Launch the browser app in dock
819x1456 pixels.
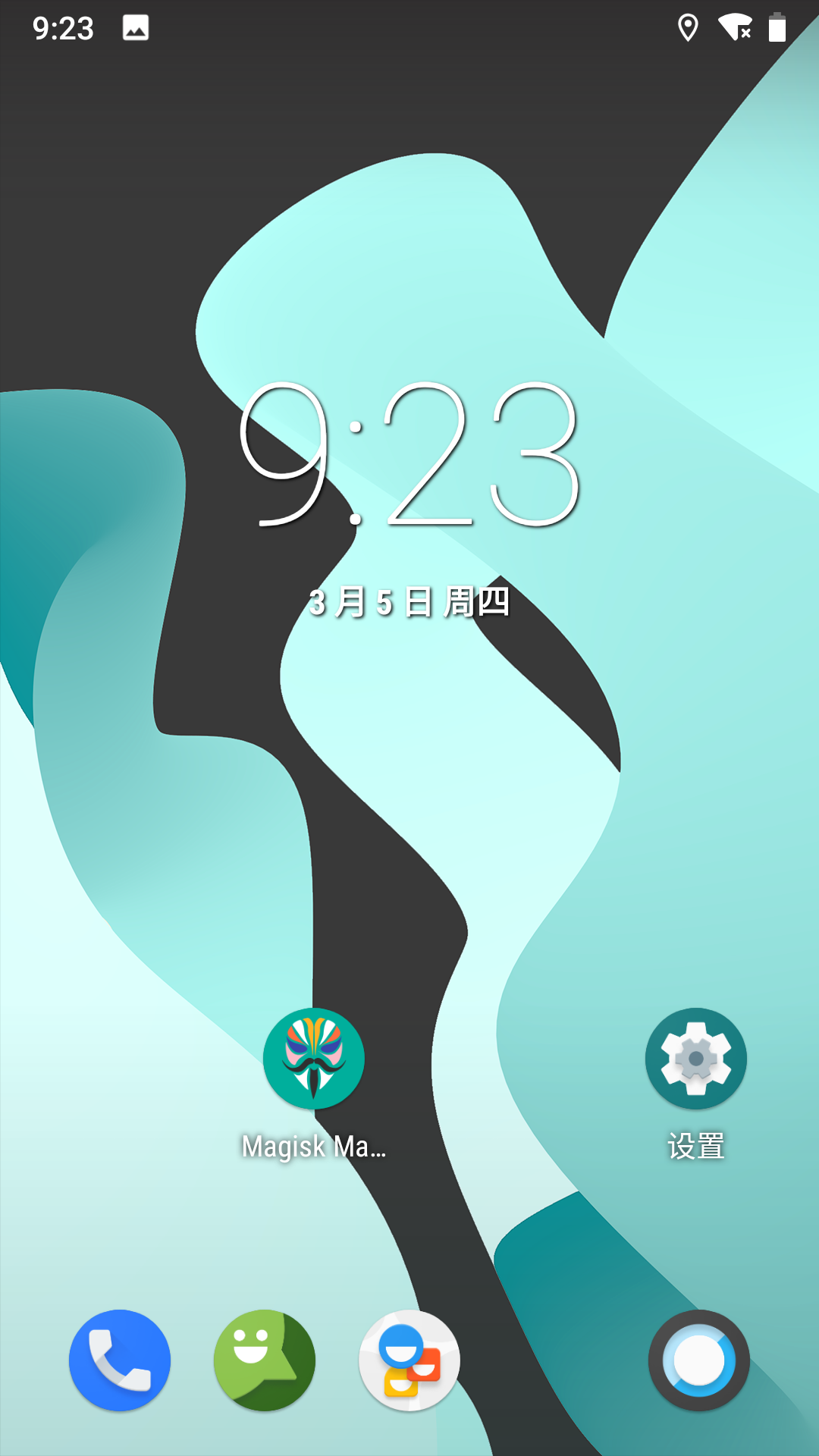point(698,1360)
